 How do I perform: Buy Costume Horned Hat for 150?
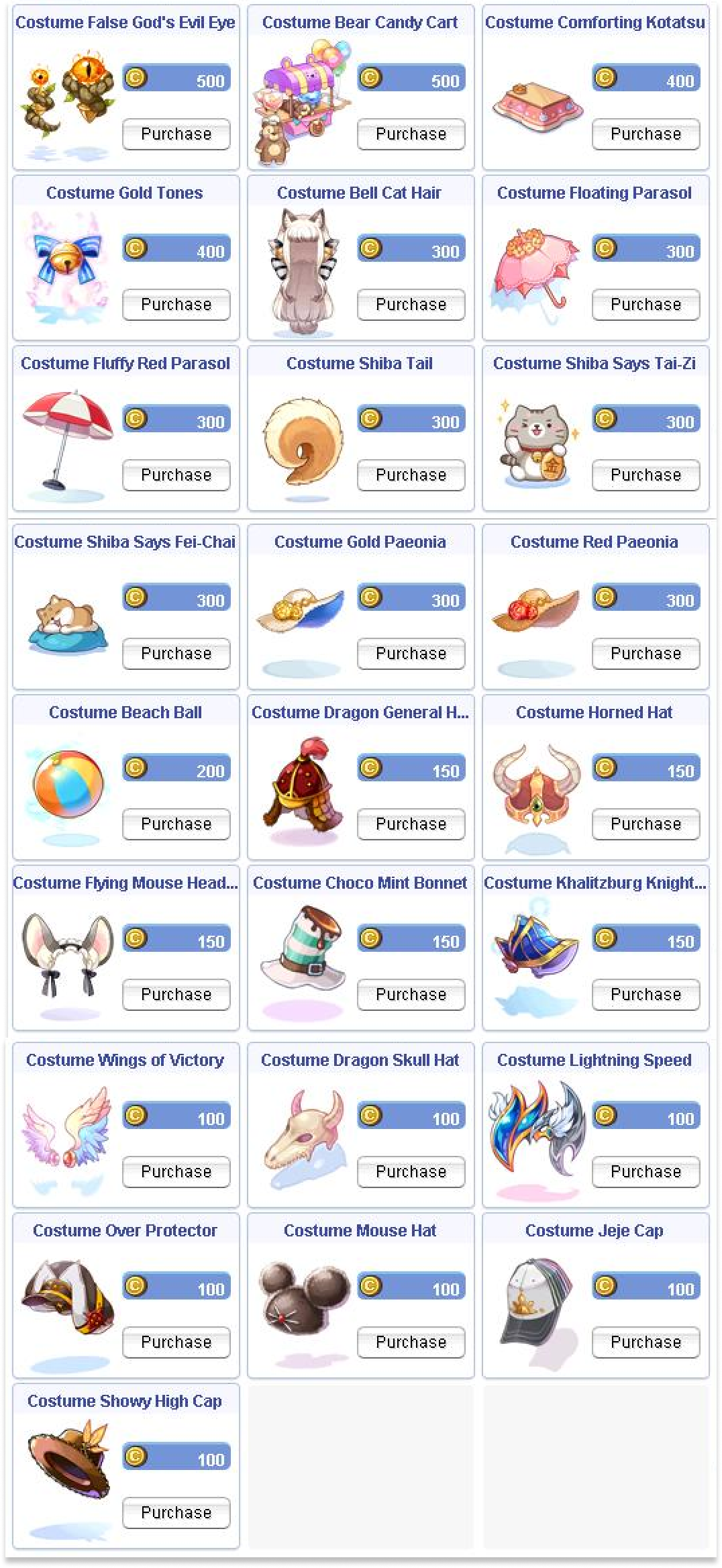[646, 824]
